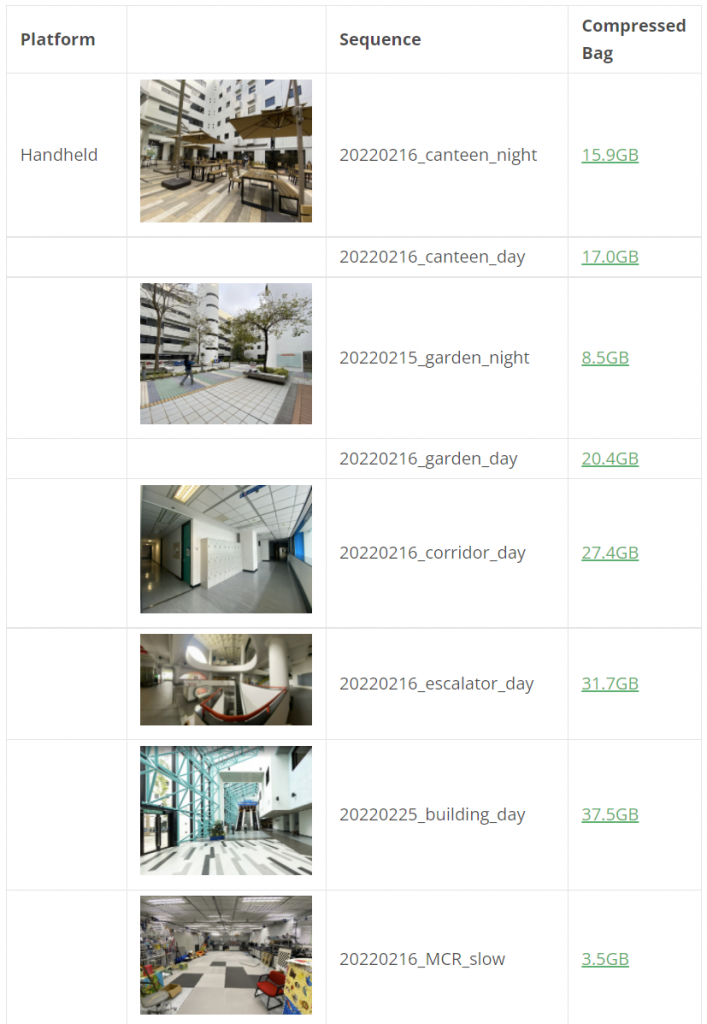Download the 27.4GB corridor_day bag

point(609,553)
